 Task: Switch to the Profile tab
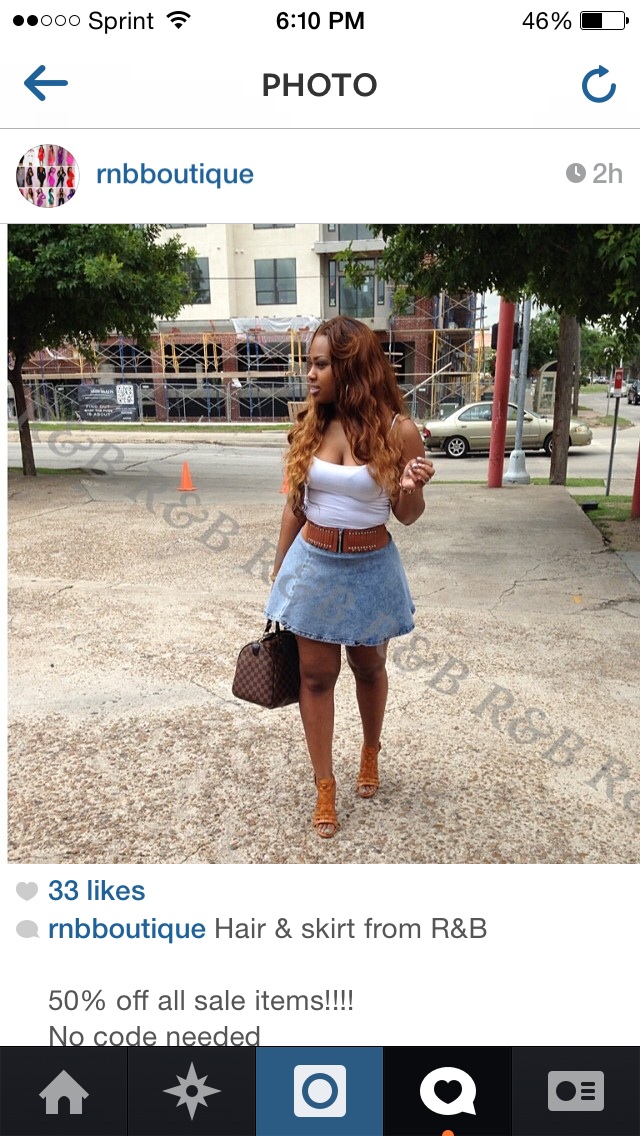coord(576,1091)
